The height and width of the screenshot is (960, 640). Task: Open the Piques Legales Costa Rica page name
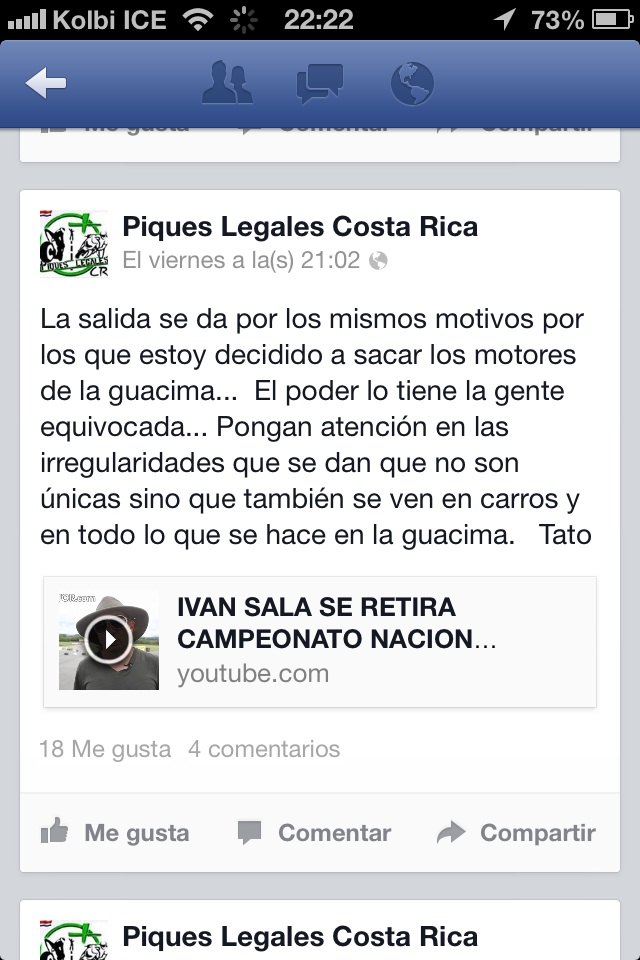click(x=300, y=227)
